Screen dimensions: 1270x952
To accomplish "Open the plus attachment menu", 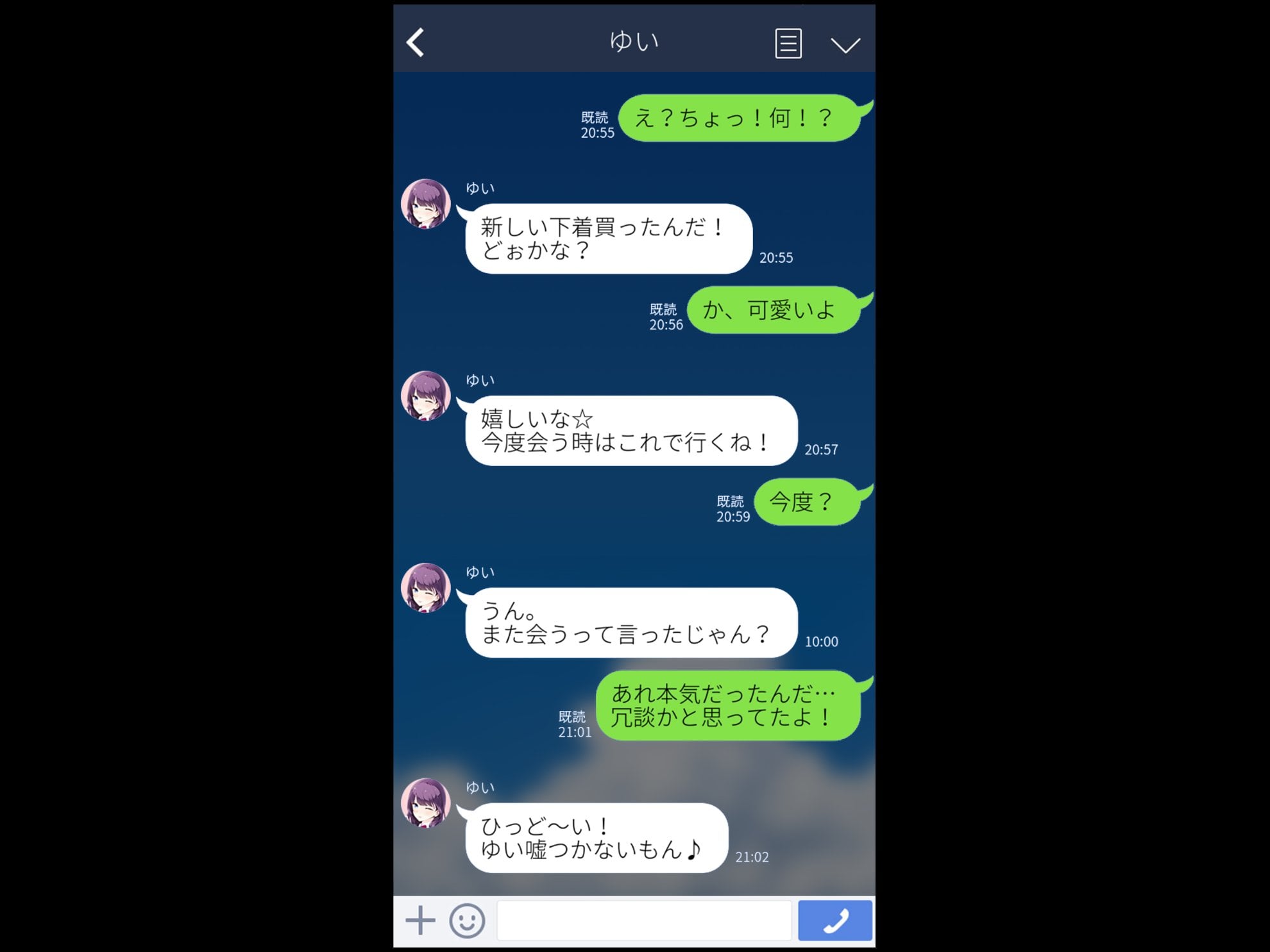I will pos(420,921).
